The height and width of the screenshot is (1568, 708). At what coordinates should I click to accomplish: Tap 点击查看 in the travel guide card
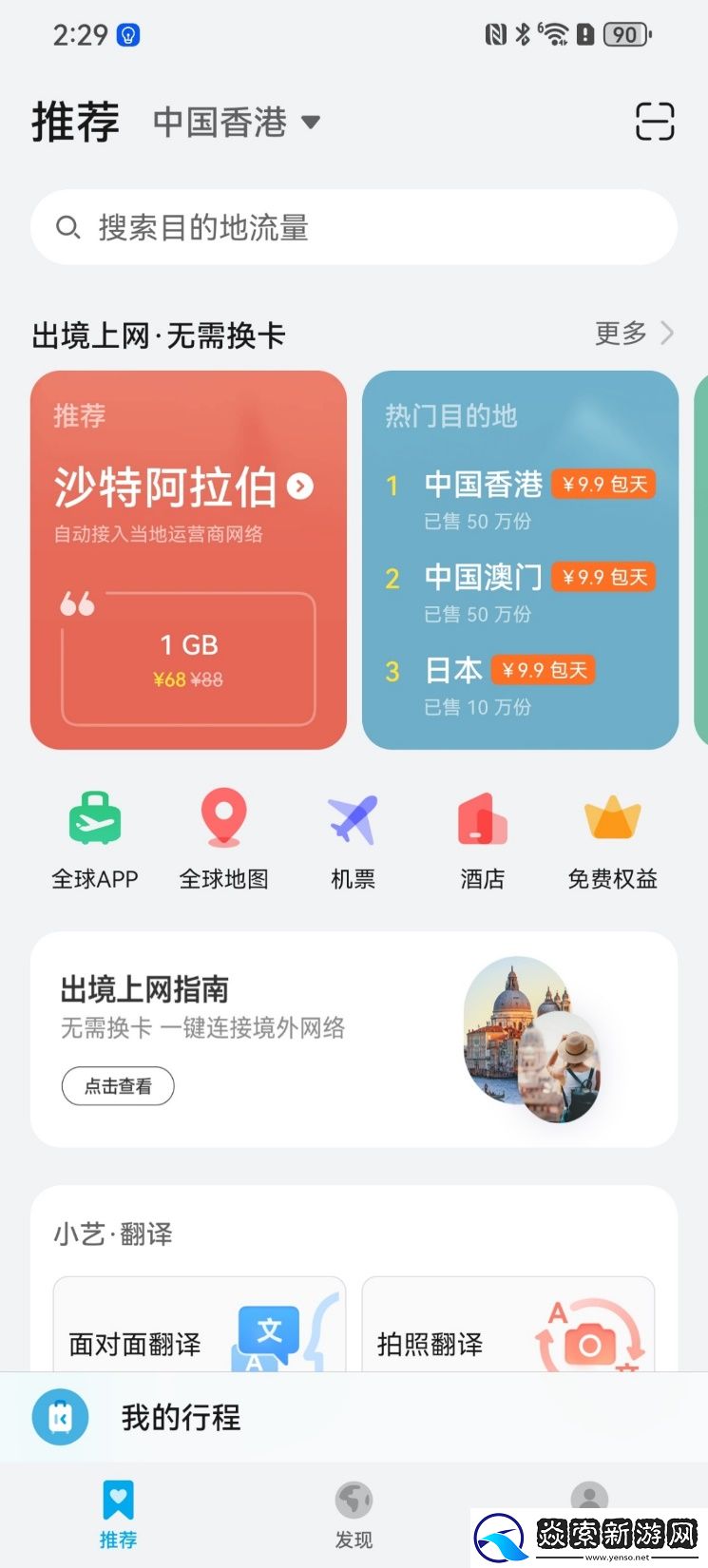tap(118, 1086)
